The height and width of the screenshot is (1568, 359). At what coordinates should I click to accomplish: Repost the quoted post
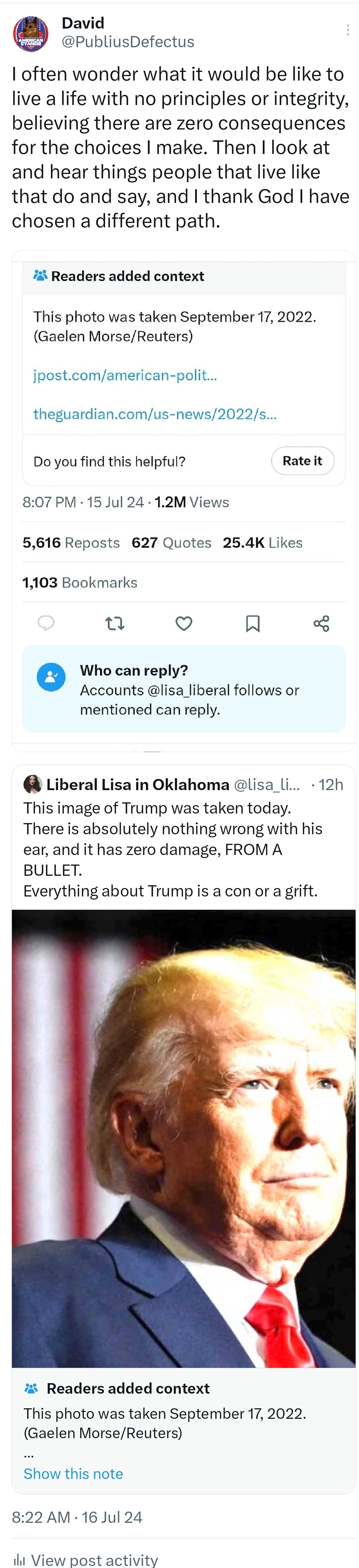115,623
